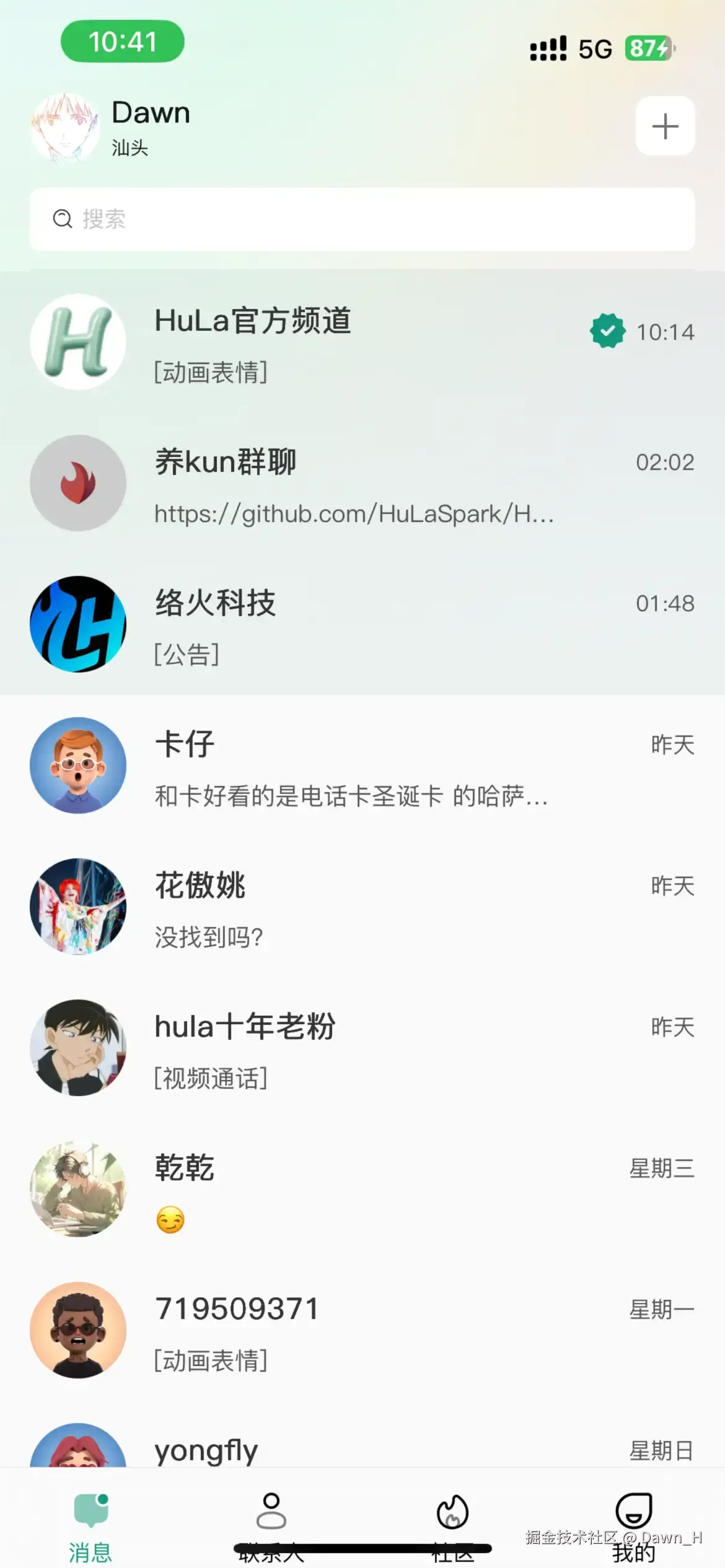Open the 养kun群聊 group chat
Image resolution: width=725 pixels, height=1568 pixels.
pyautogui.click(x=362, y=483)
